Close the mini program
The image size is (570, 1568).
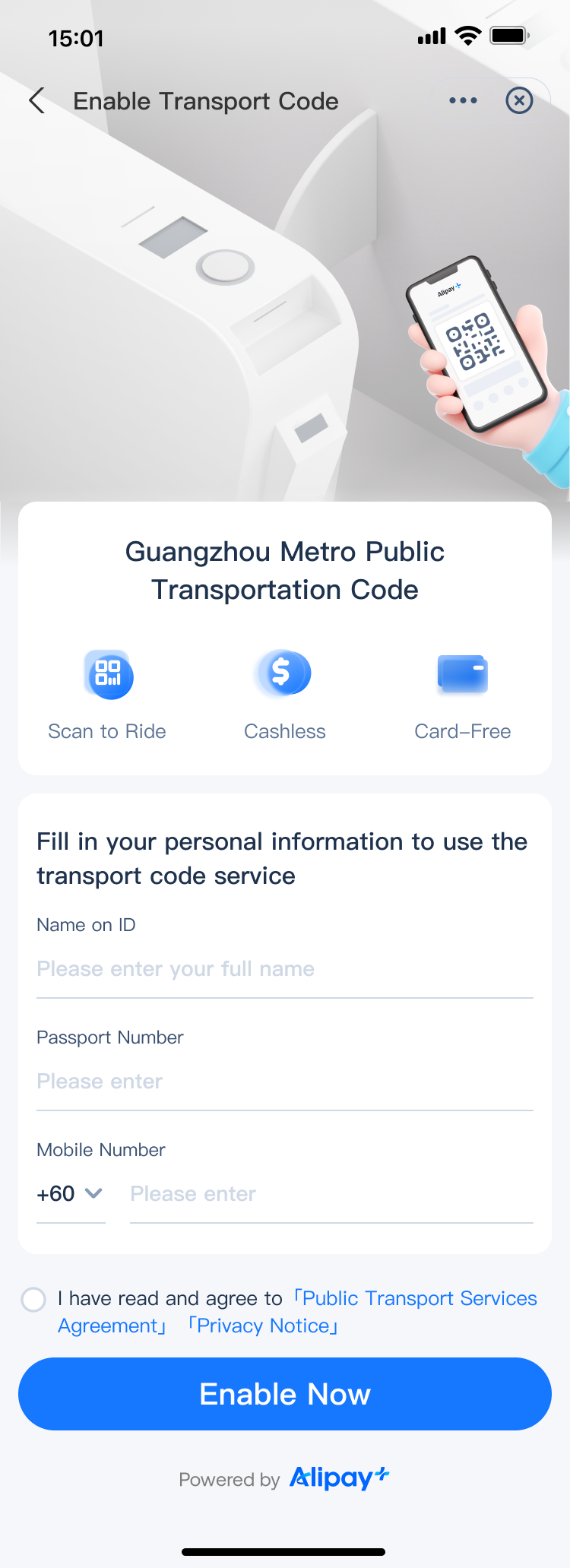coord(519,100)
